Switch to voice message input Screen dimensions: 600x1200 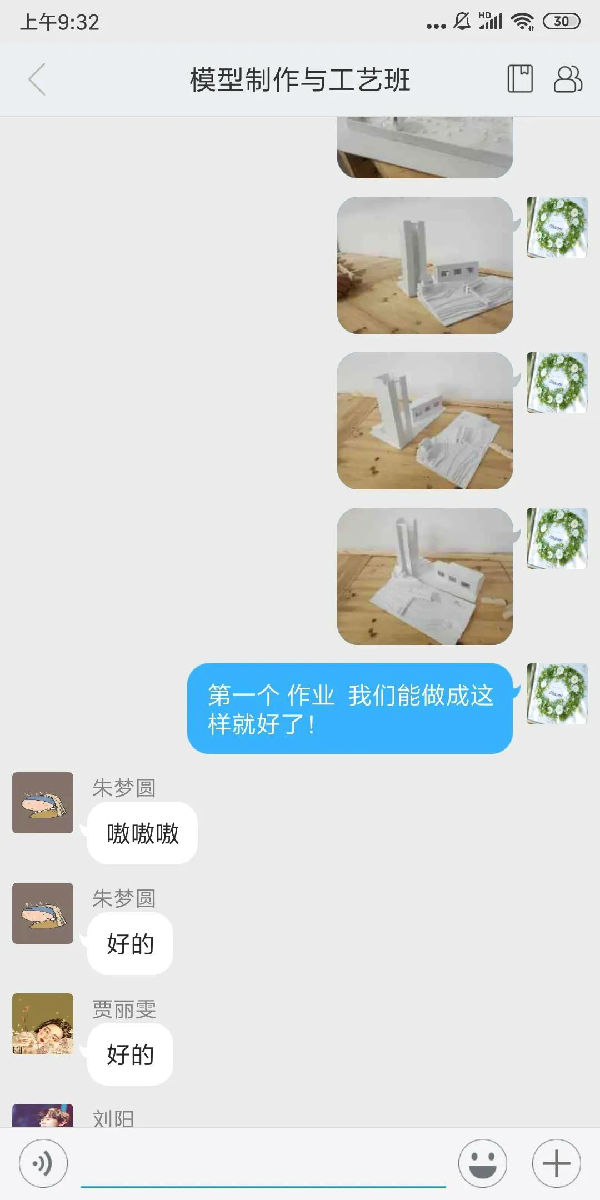coord(43,1163)
